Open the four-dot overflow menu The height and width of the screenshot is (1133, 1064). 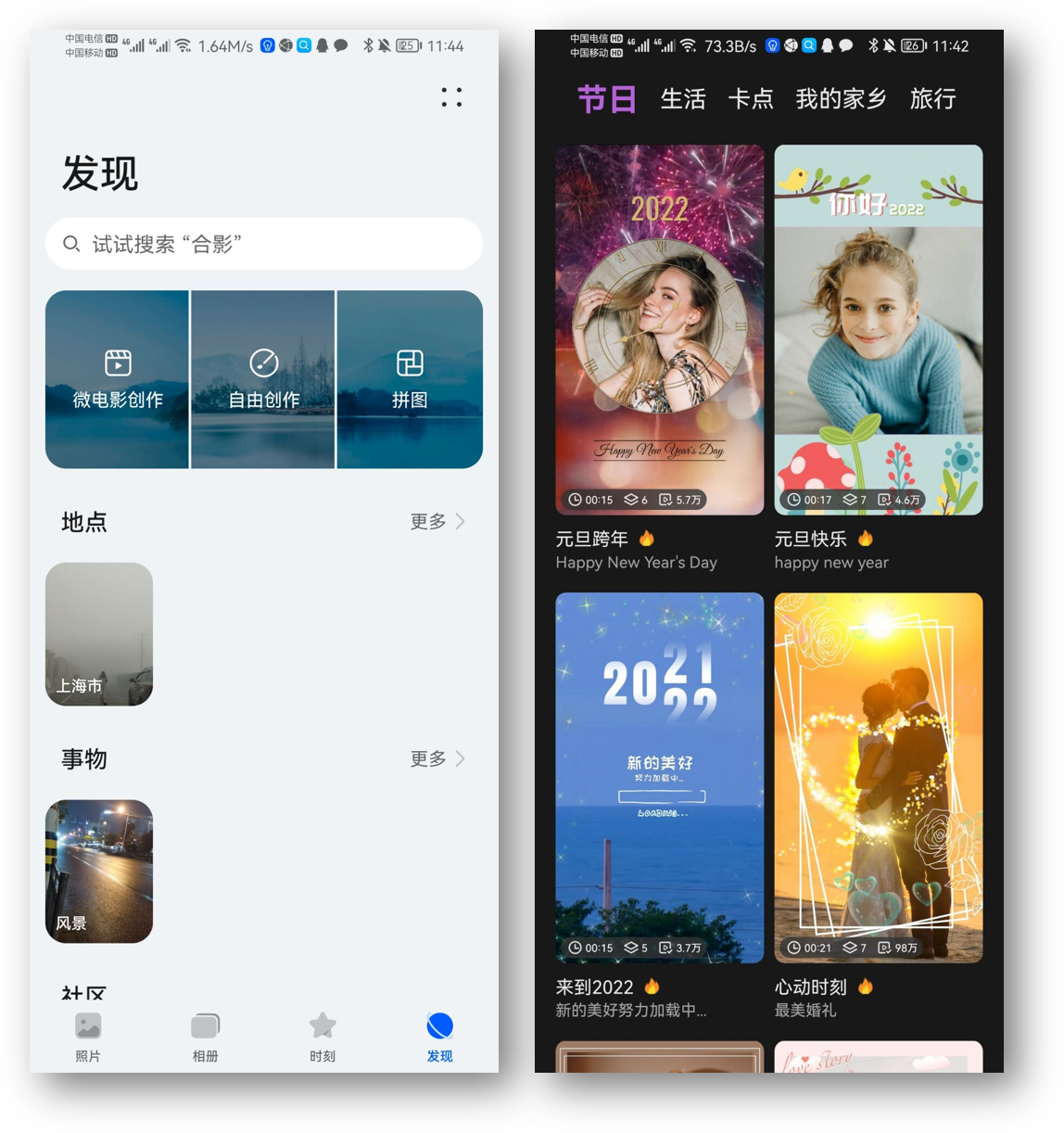coord(451,97)
